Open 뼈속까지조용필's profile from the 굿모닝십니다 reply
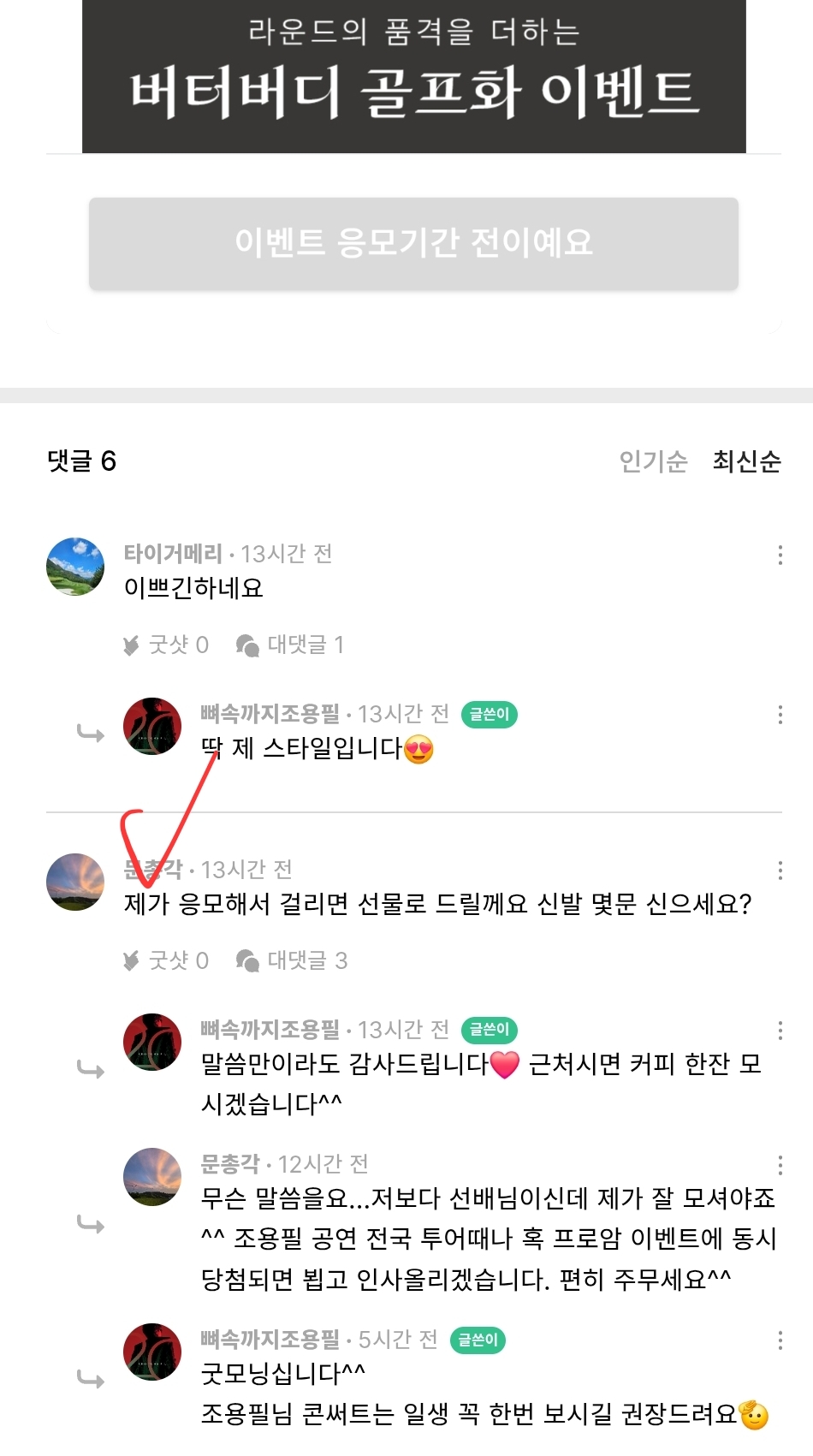813x1456 pixels. 152,1352
